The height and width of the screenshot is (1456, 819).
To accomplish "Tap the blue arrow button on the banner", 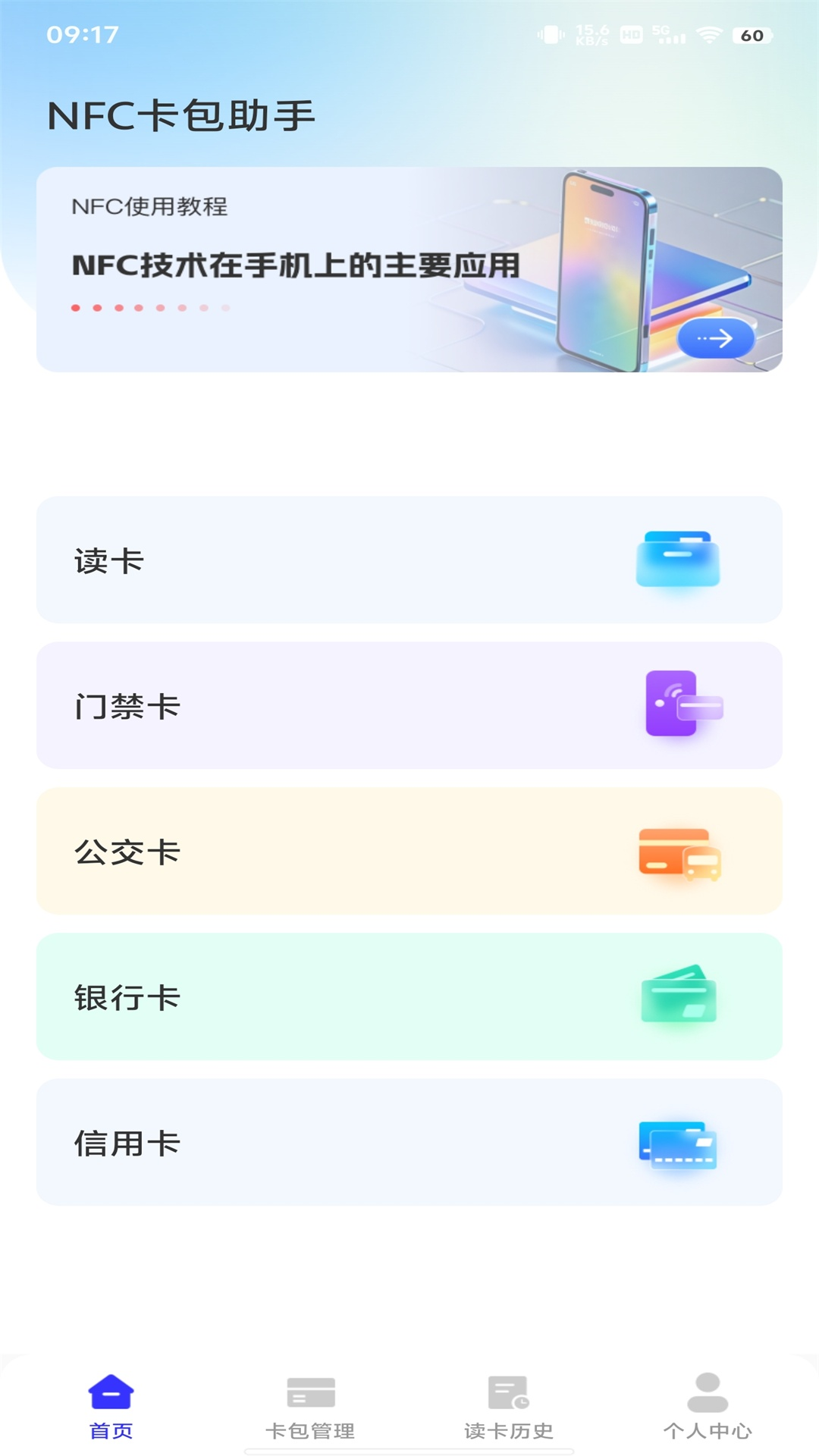I will [717, 339].
